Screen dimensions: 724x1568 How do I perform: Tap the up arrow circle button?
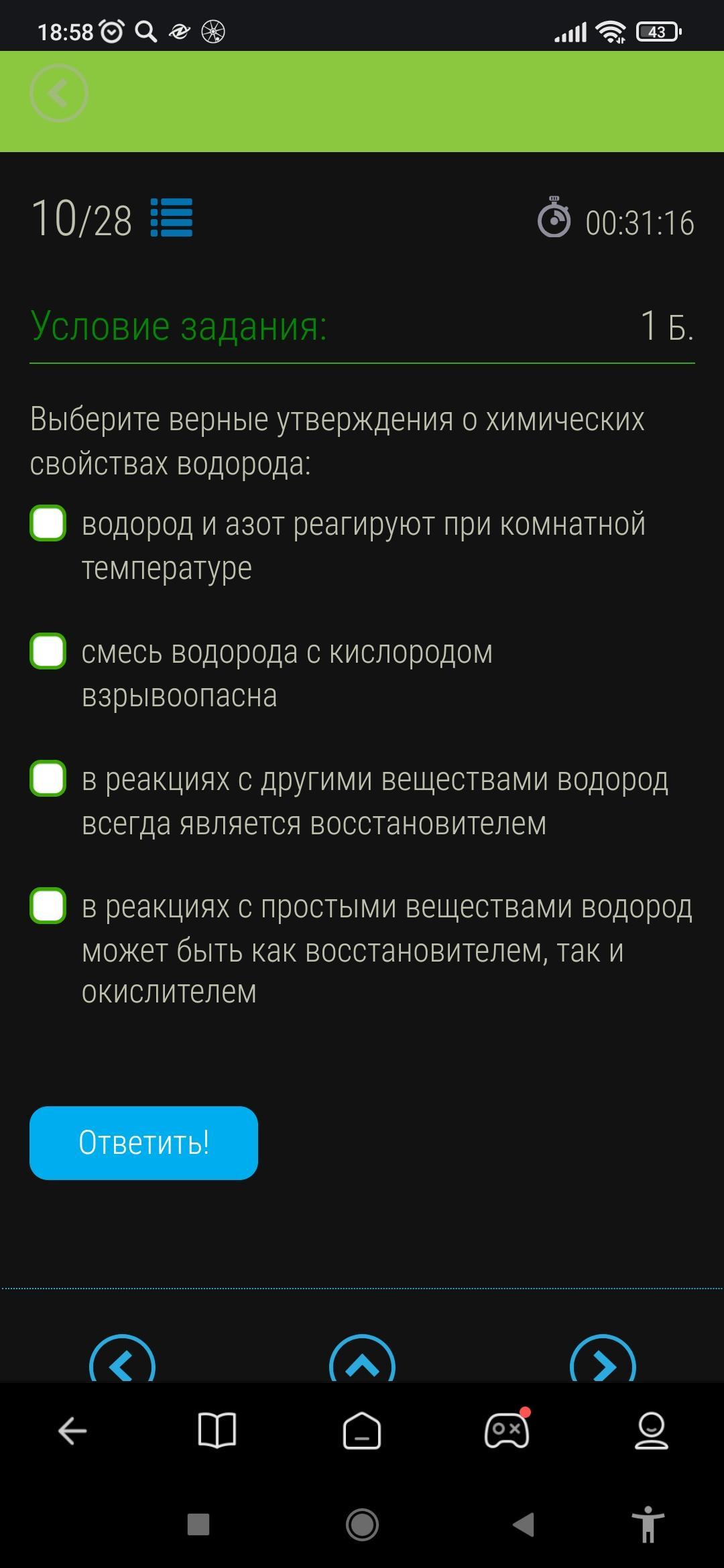coord(362,1359)
